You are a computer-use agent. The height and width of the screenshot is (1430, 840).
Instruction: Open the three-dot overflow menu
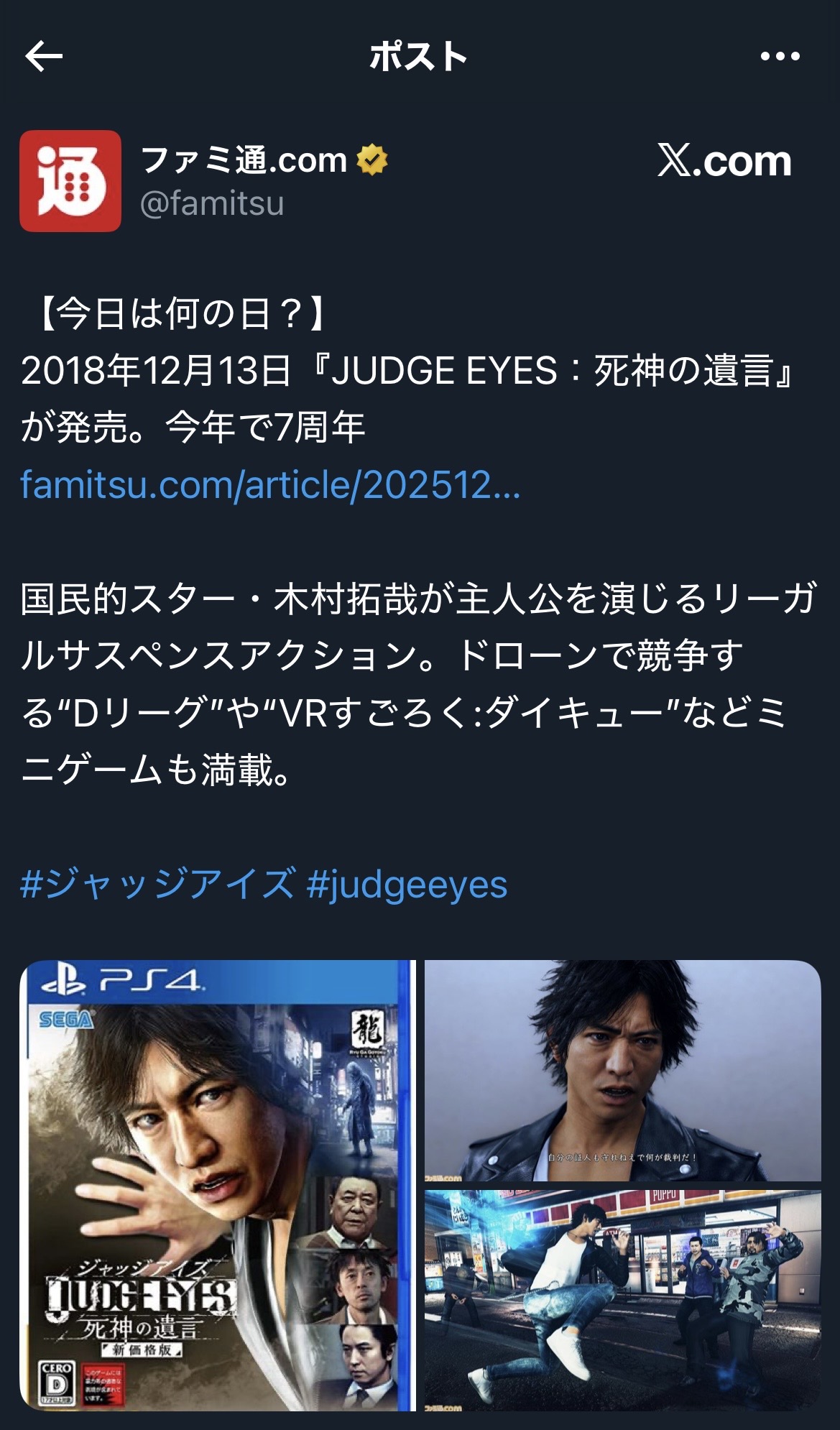coord(780,57)
